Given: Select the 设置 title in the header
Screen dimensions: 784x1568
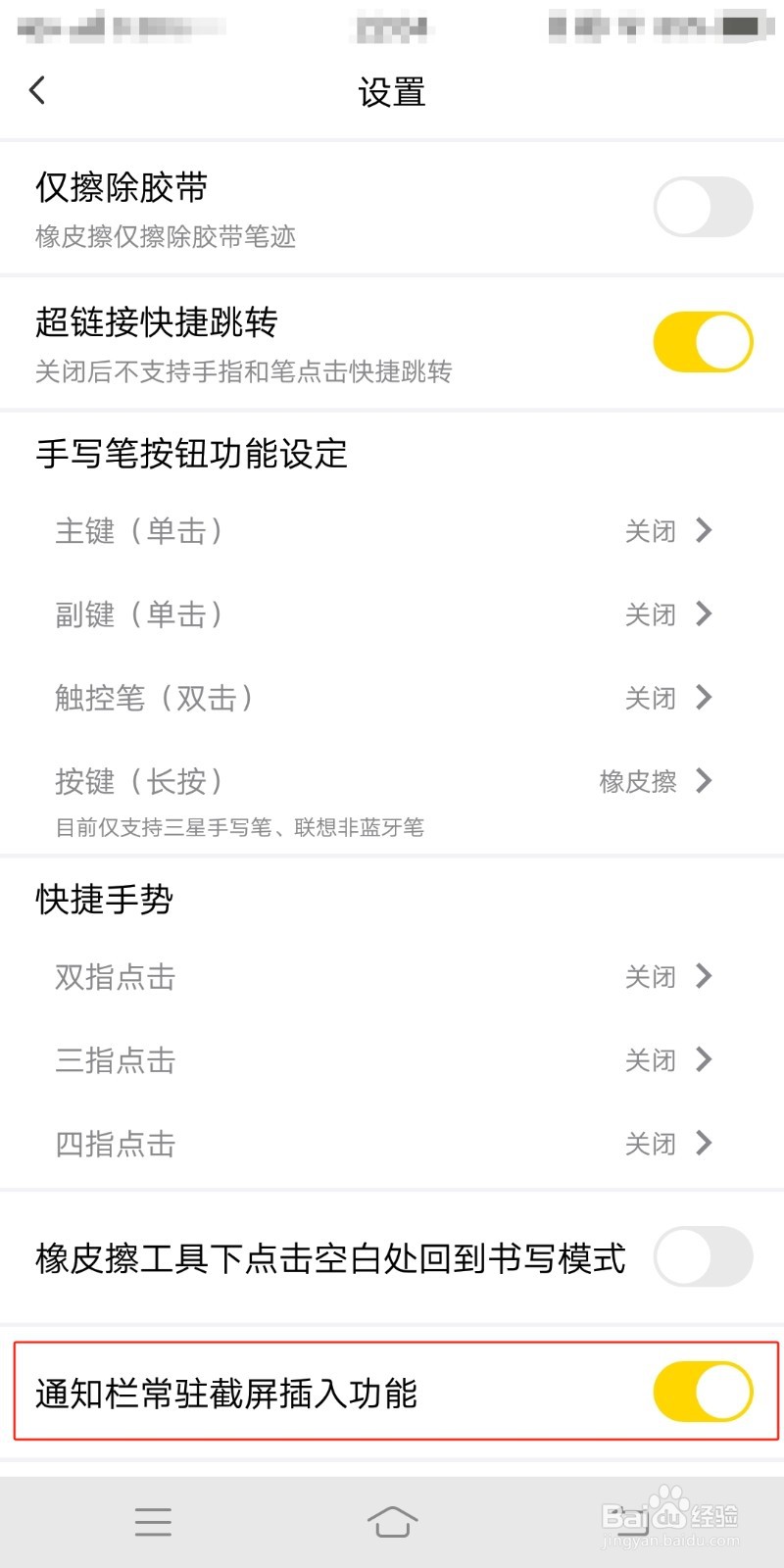Looking at the screenshot, I should [x=392, y=91].
